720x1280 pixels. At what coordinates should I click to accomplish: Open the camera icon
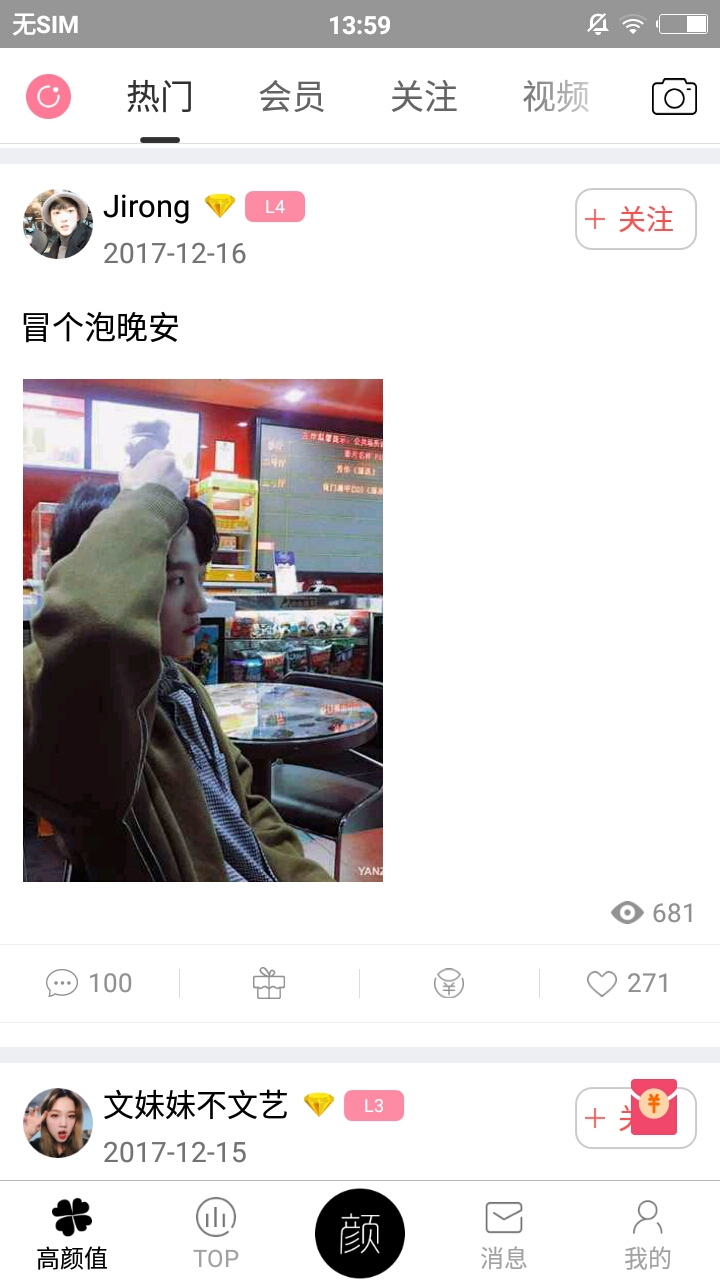click(x=674, y=97)
